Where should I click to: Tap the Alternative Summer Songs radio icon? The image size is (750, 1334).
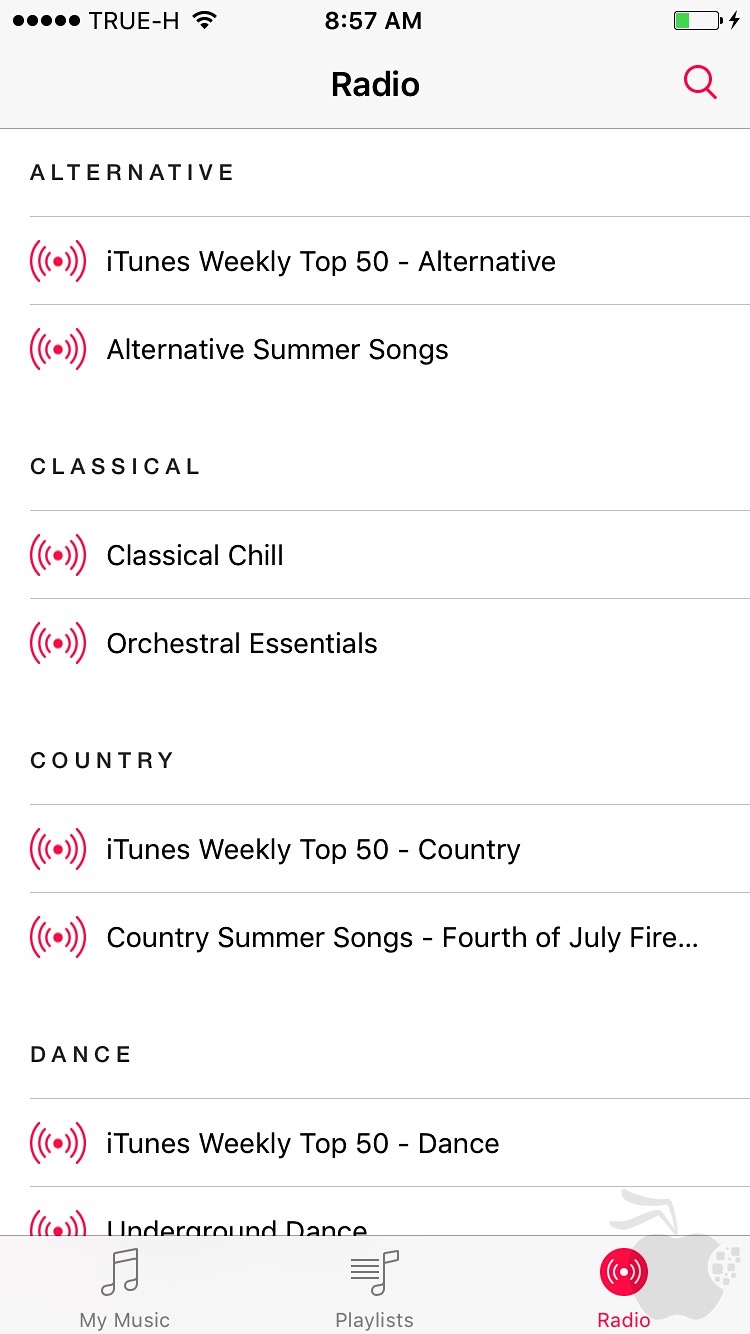click(59, 349)
